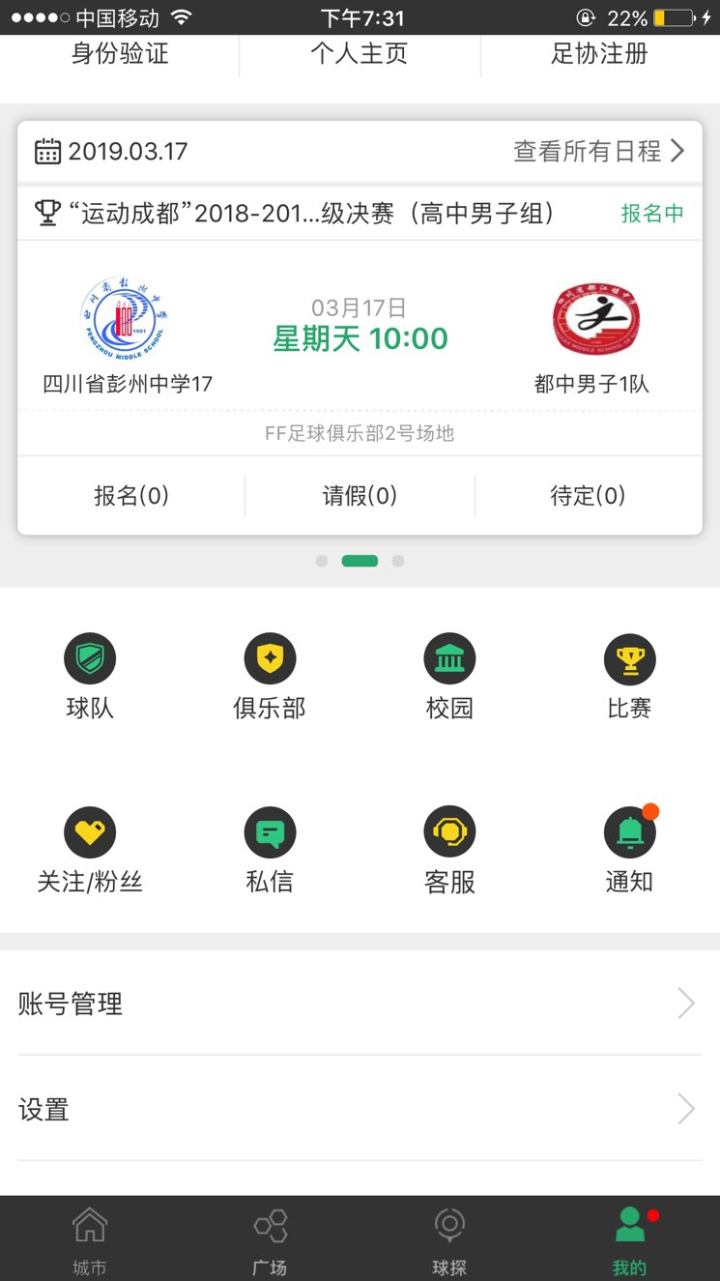View all schedules via 查看所有日程

tap(599, 151)
